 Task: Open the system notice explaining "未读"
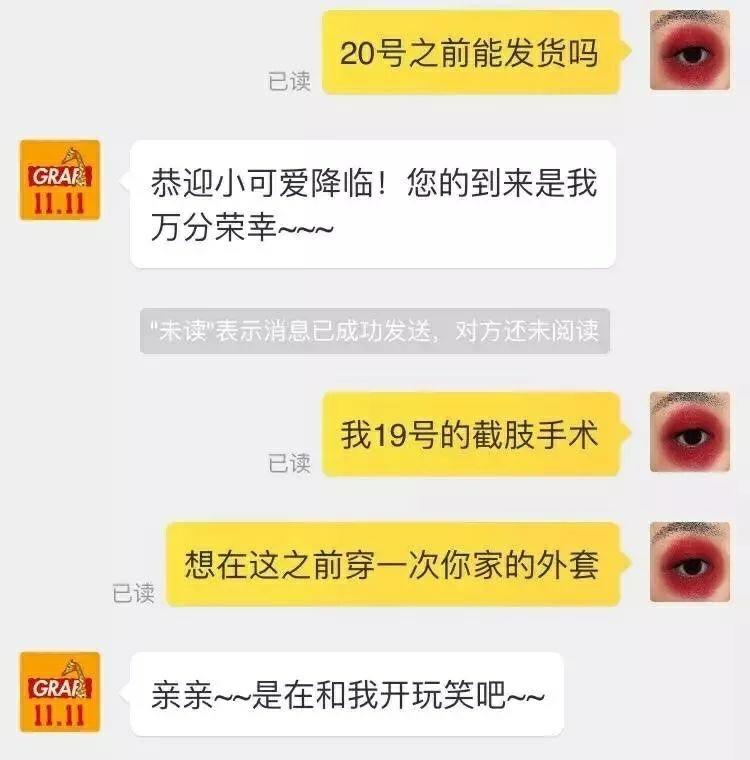tap(375, 330)
